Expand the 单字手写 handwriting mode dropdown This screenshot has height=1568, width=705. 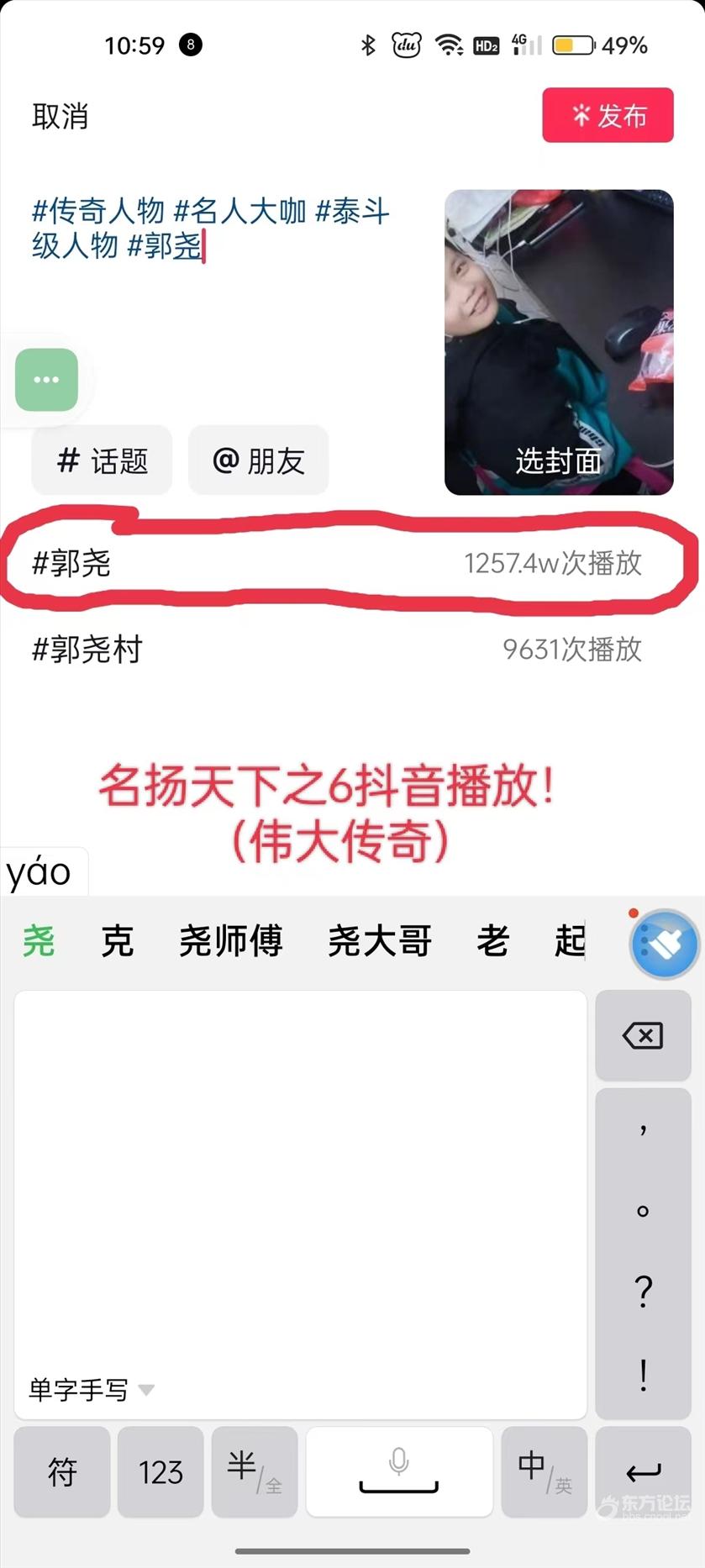[91, 1390]
